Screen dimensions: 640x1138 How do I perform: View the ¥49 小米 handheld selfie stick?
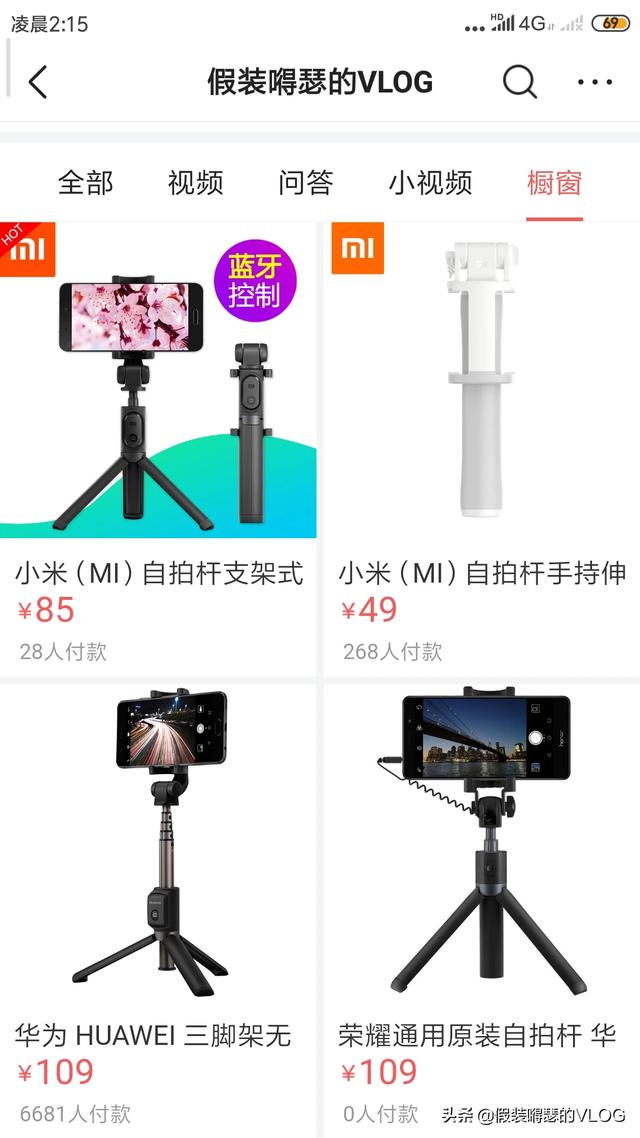pos(482,400)
